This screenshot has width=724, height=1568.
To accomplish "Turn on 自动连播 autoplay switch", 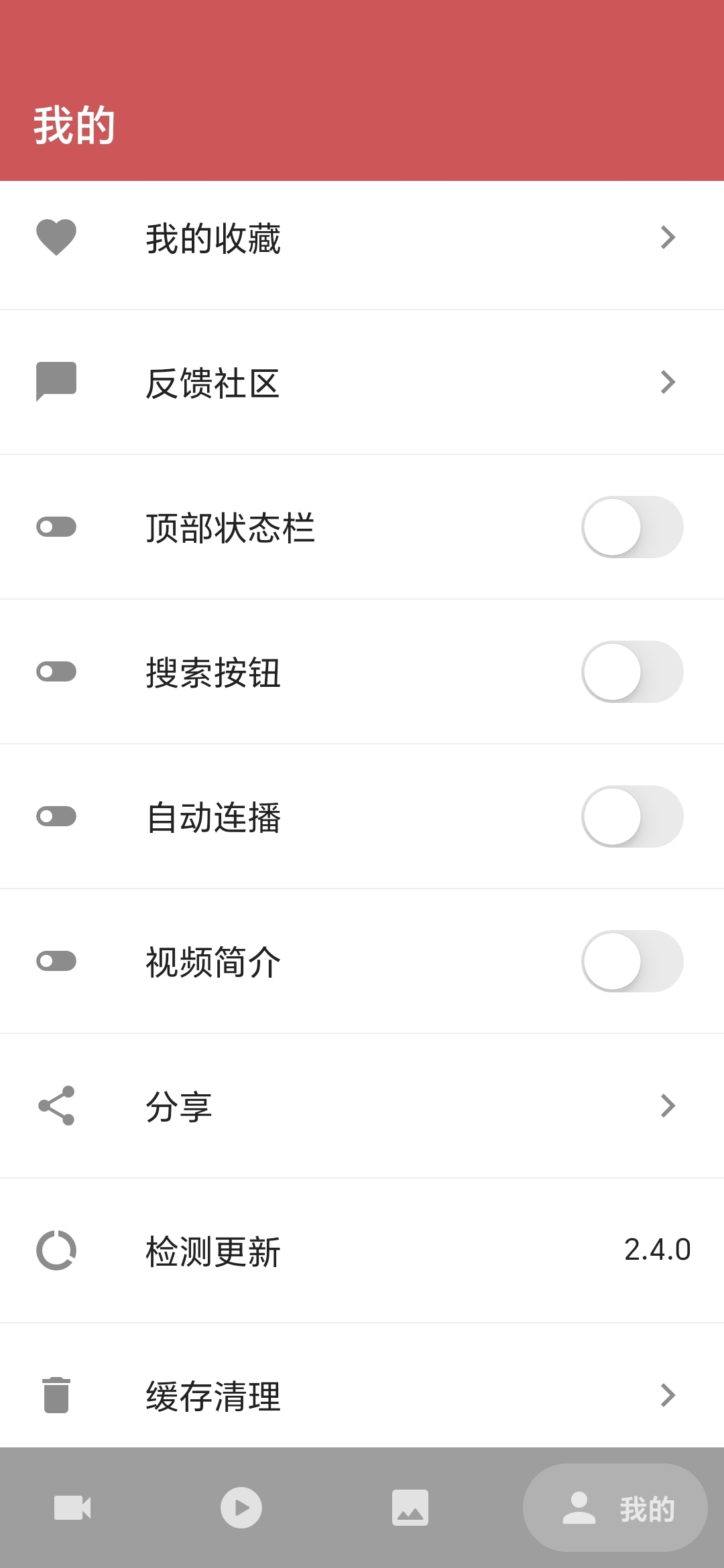I will (x=632, y=817).
